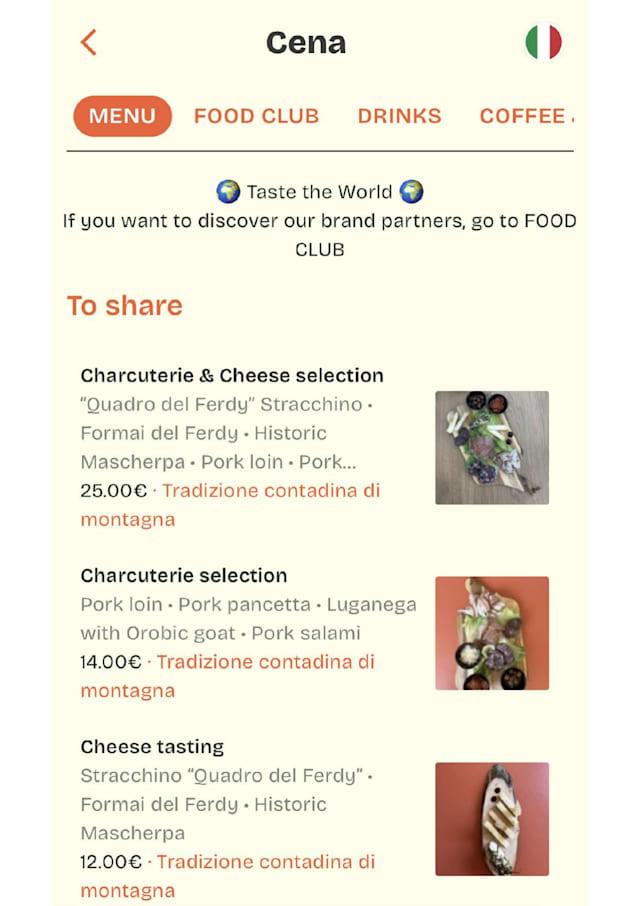
Task: Change language via the Italian flag
Action: 543,42
